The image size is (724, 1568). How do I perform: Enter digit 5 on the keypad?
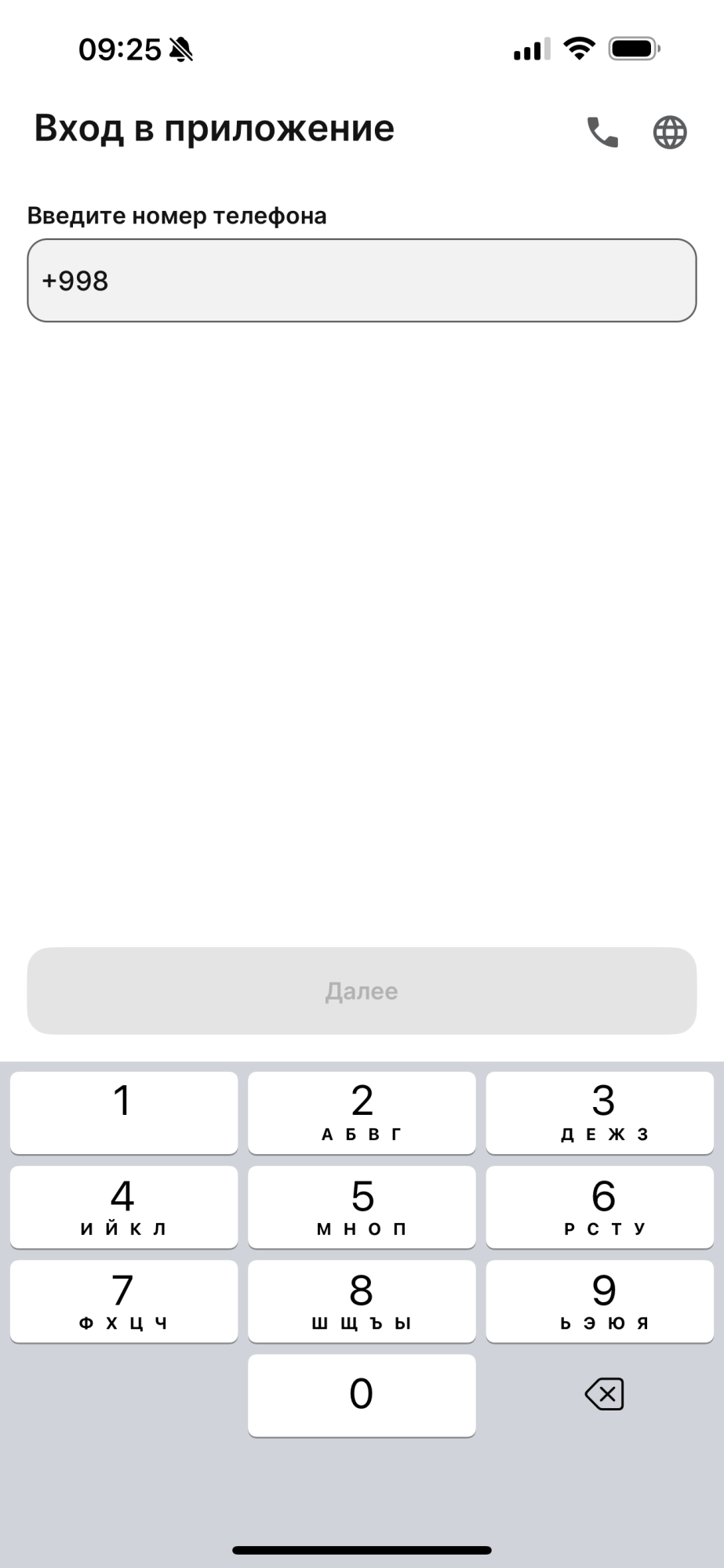coord(362,1207)
